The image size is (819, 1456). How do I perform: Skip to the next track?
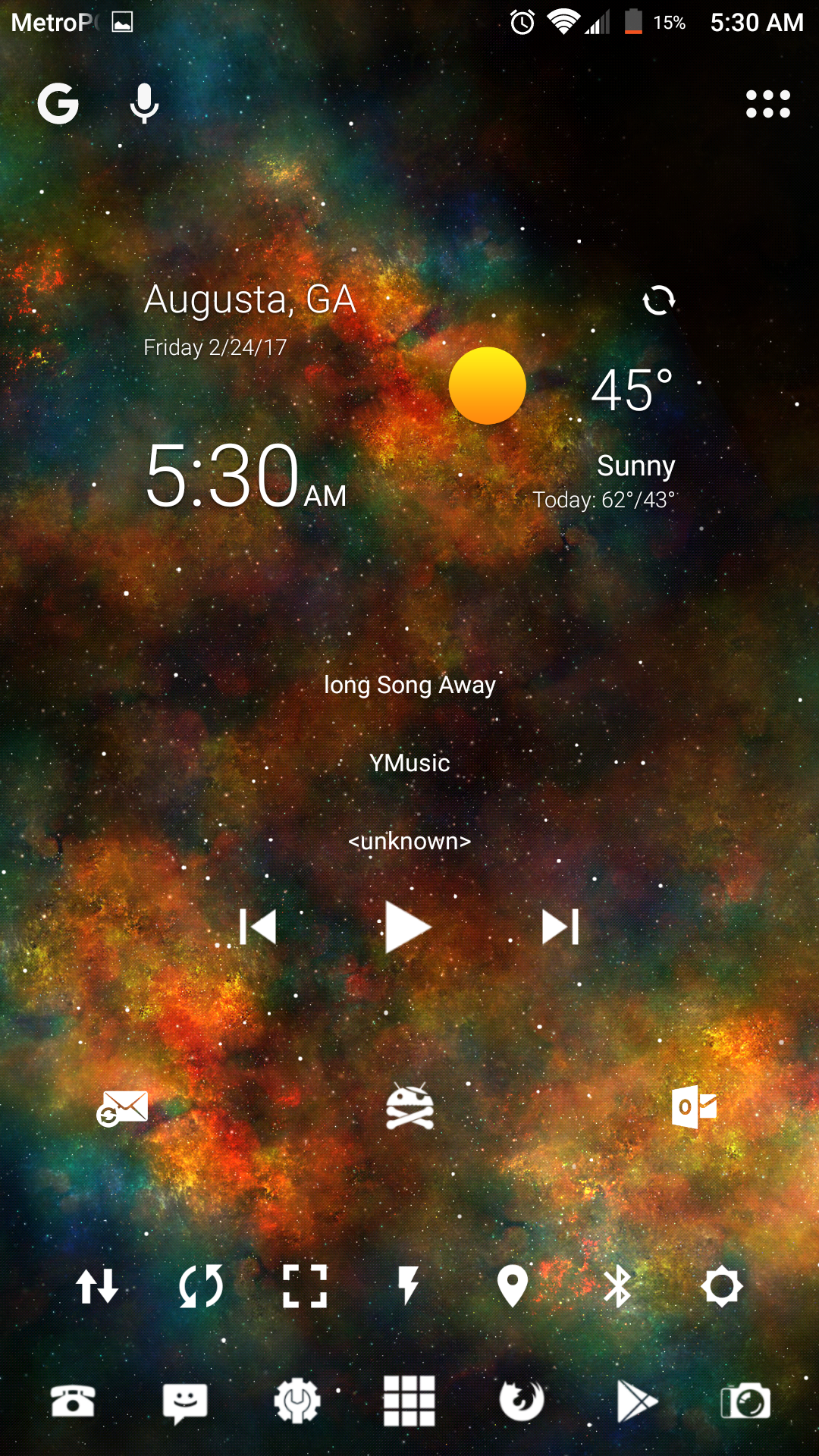(x=560, y=927)
